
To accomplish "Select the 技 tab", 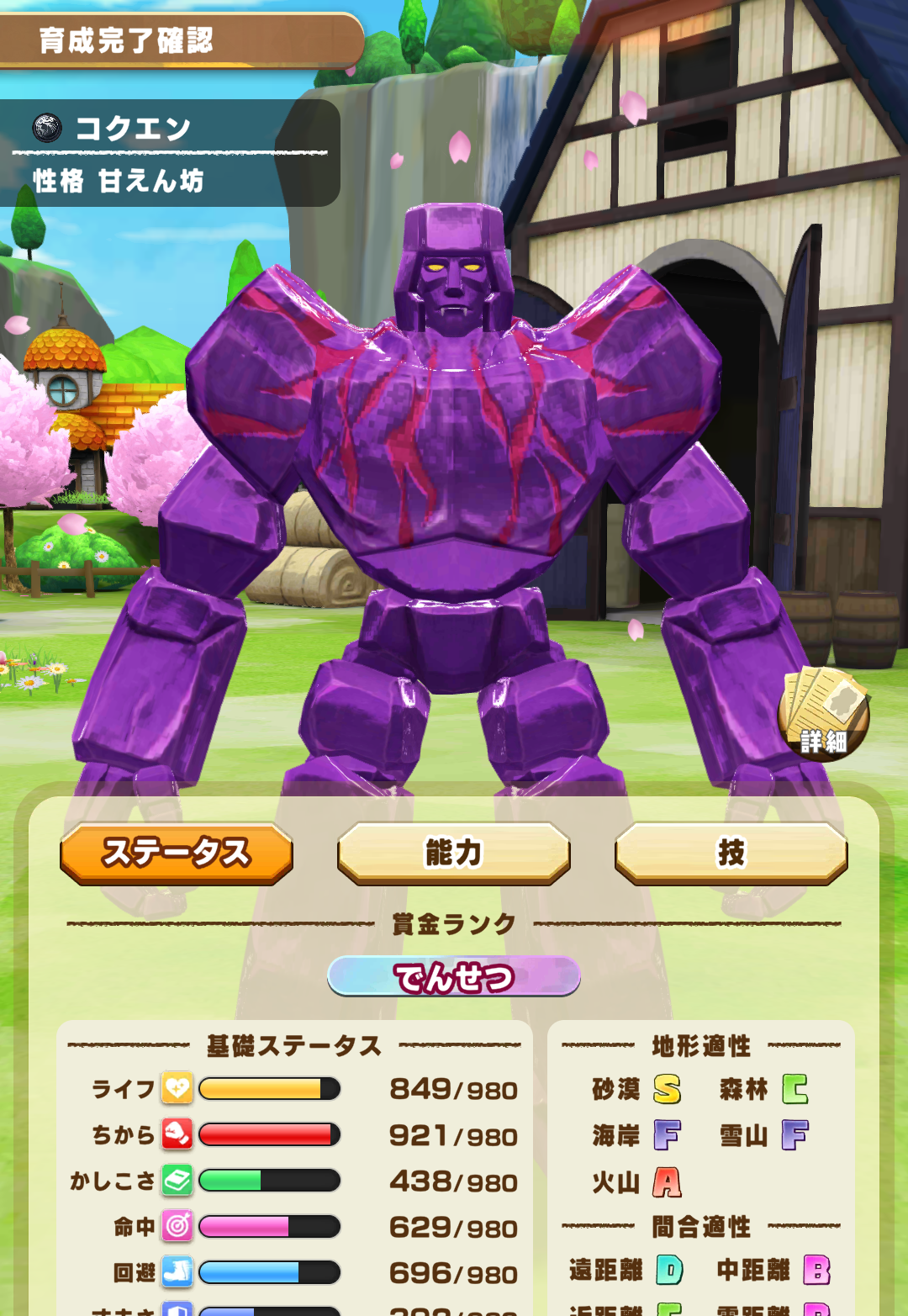I will pyautogui.click(x=731, y=853).
